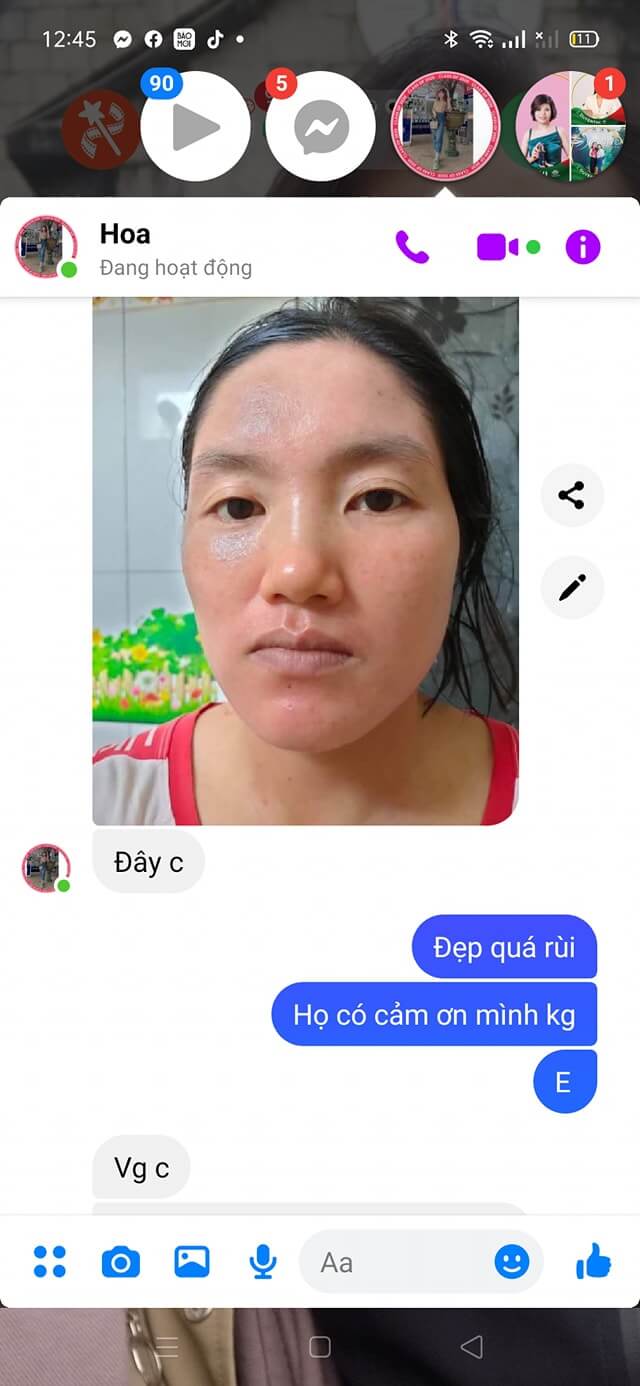Open Hoa's conversation info
The height and width of the screenshot is (1386, 640).
583,246
